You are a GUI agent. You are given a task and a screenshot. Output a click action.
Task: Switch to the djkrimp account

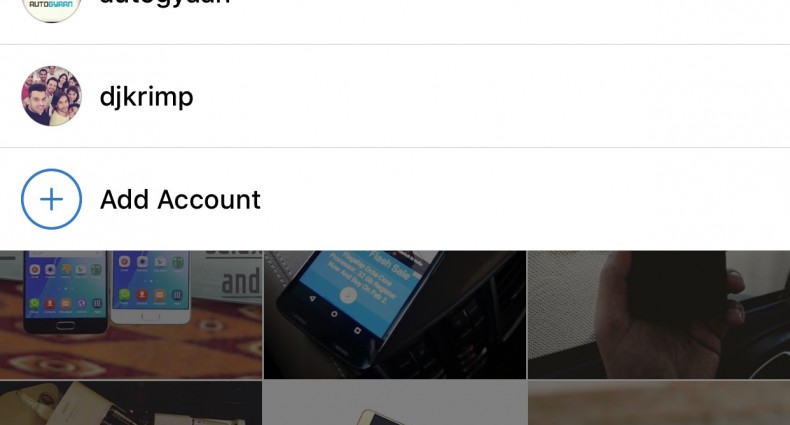pos(146,97)
